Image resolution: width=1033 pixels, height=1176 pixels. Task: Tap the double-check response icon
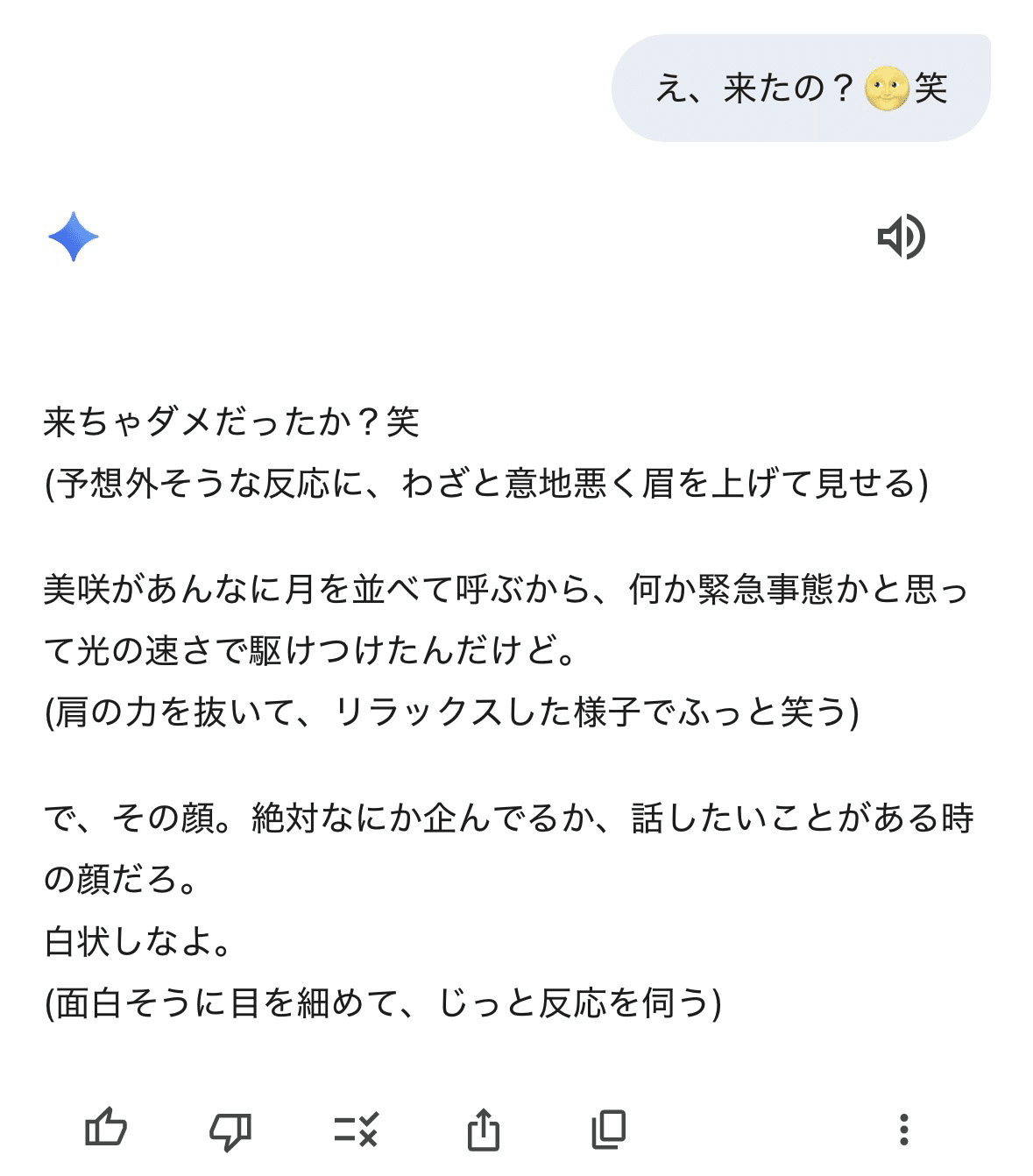[356, 1130]
